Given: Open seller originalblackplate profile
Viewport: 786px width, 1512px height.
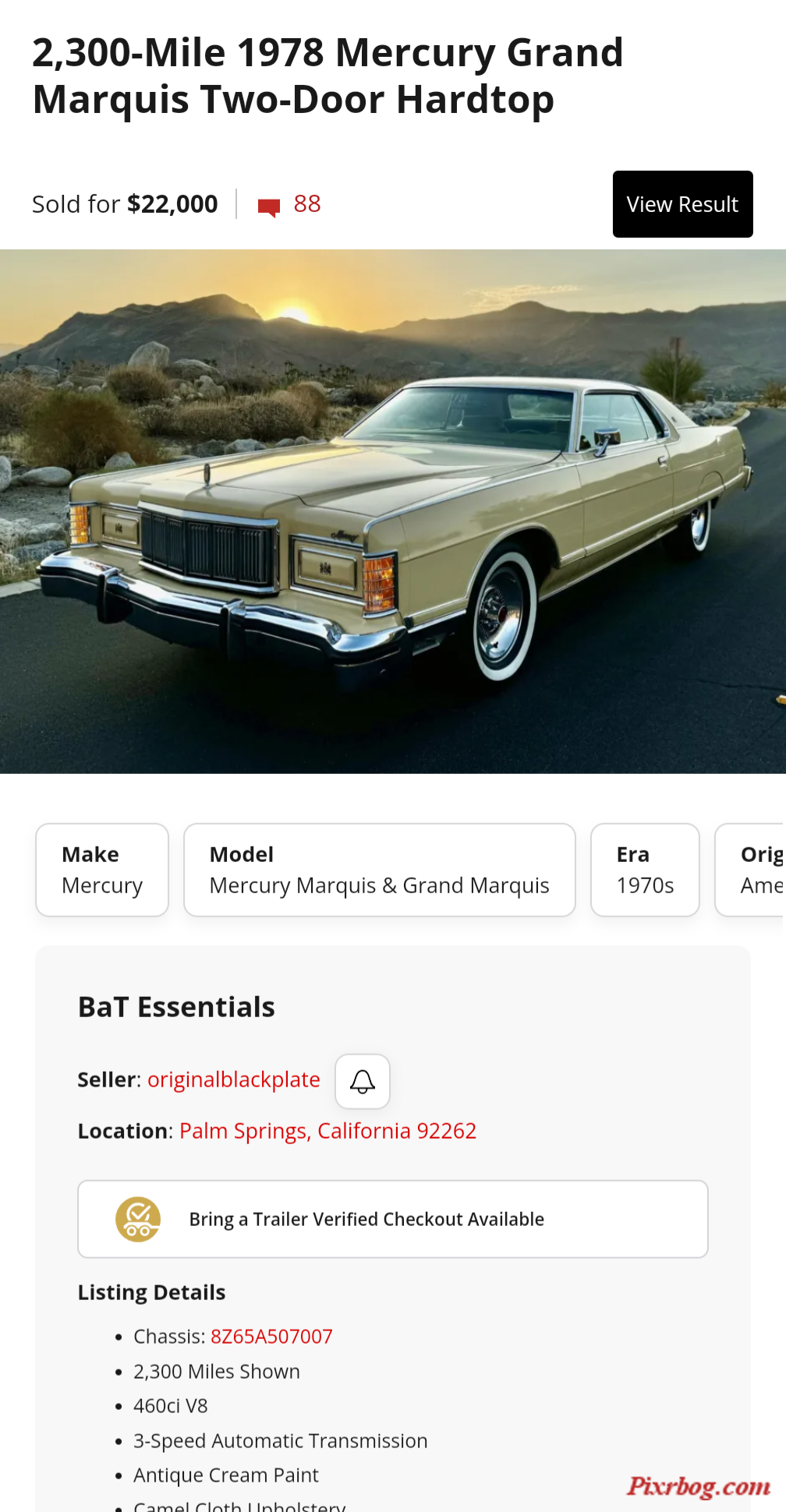Looking at the screenshot, I should [233, 1079].
